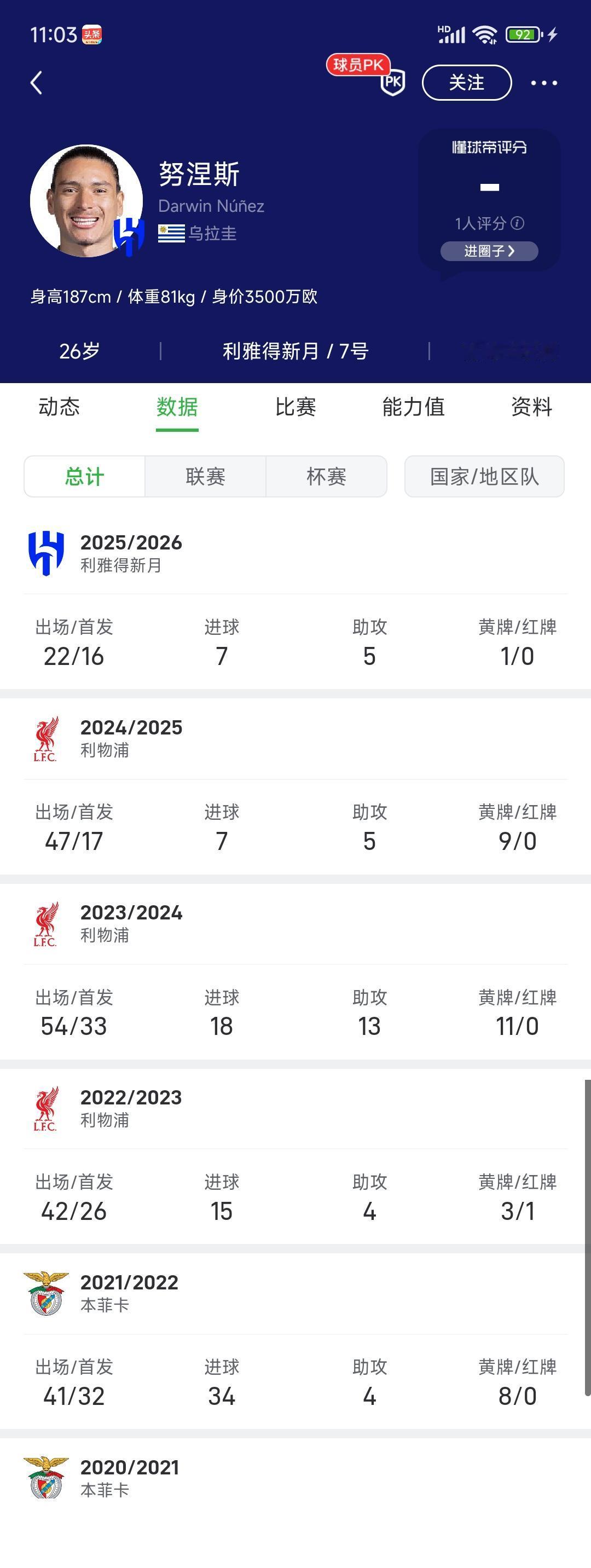Viewport: 591px width, 1568px height.
Task: Switch stats filter to 杯赛
Action: (327, 477)
